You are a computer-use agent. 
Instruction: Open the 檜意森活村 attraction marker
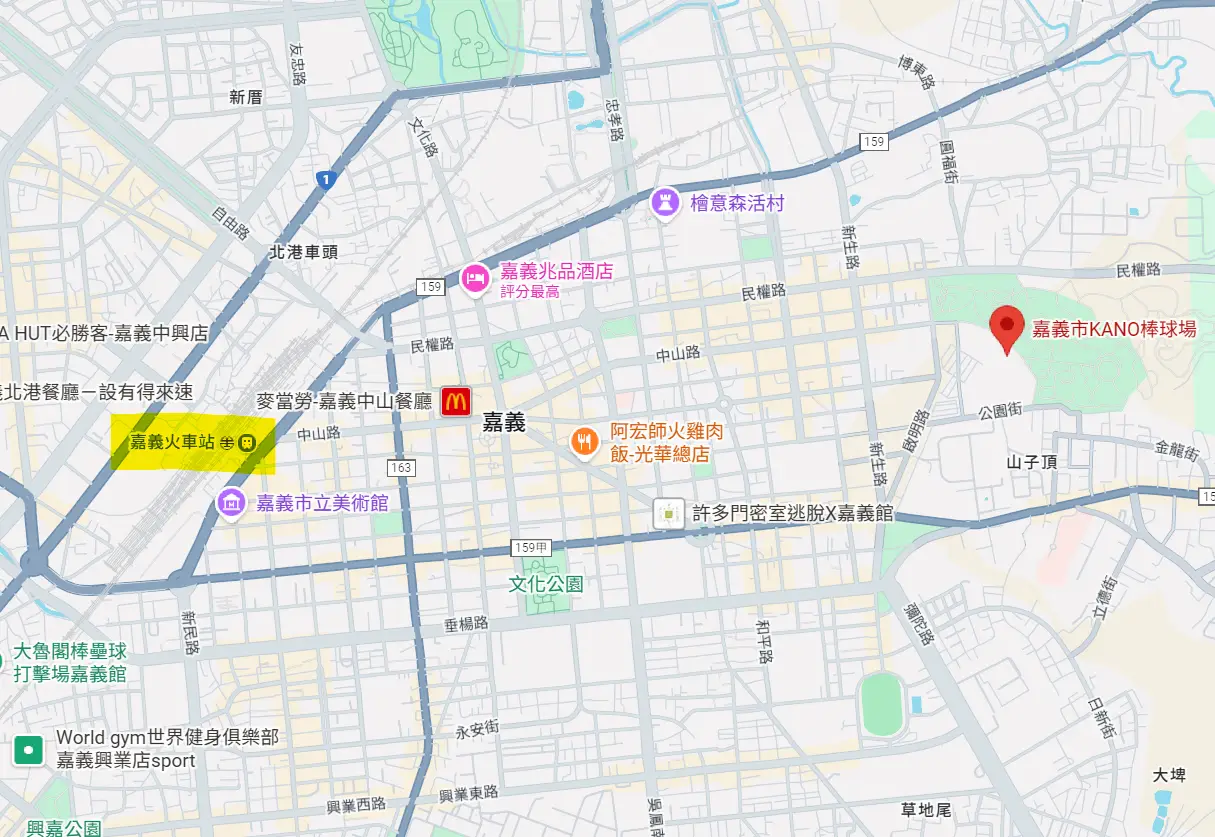click(x=665, y=204)
